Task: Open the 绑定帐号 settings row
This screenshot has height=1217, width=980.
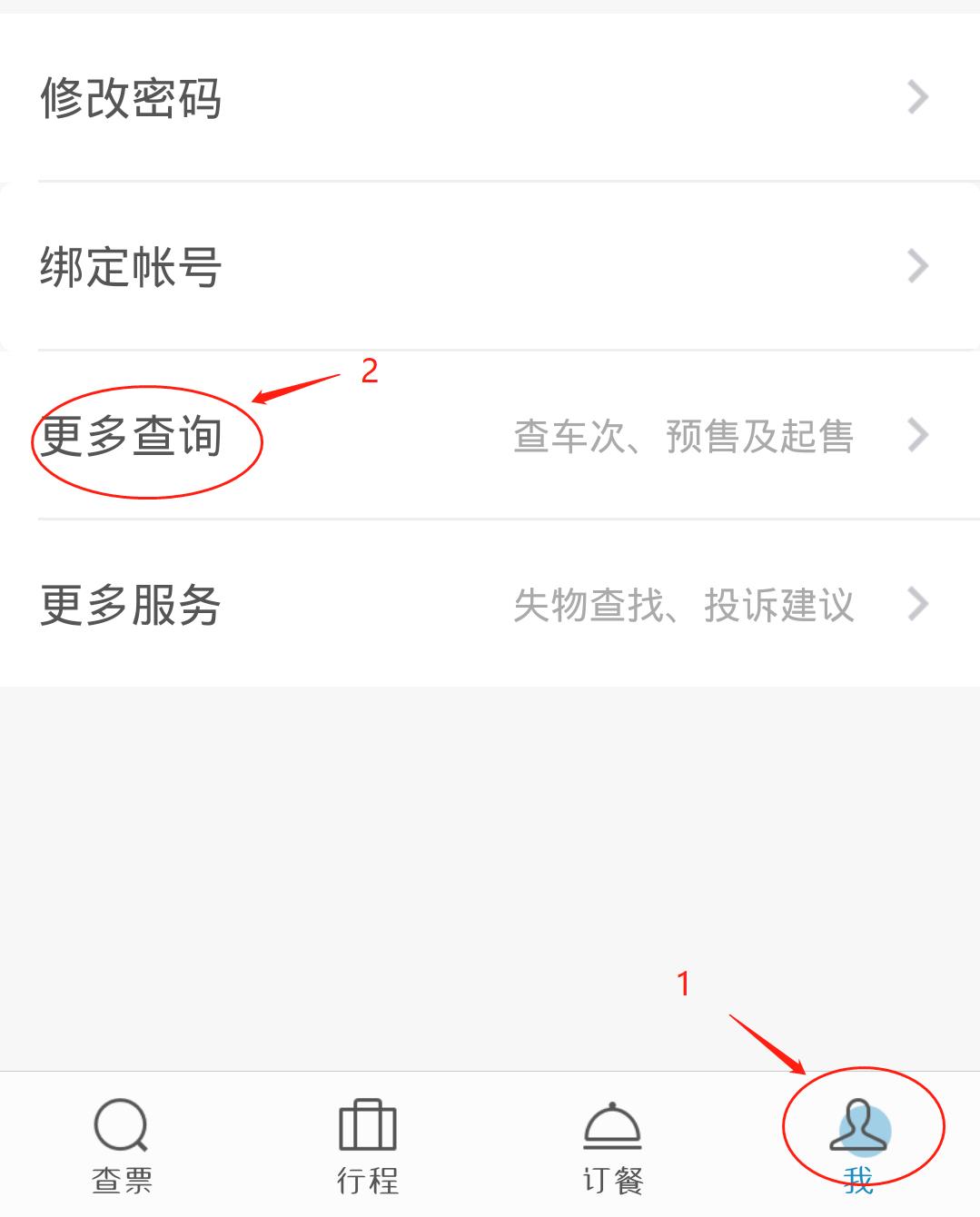Action: click(x=490, y=267)
